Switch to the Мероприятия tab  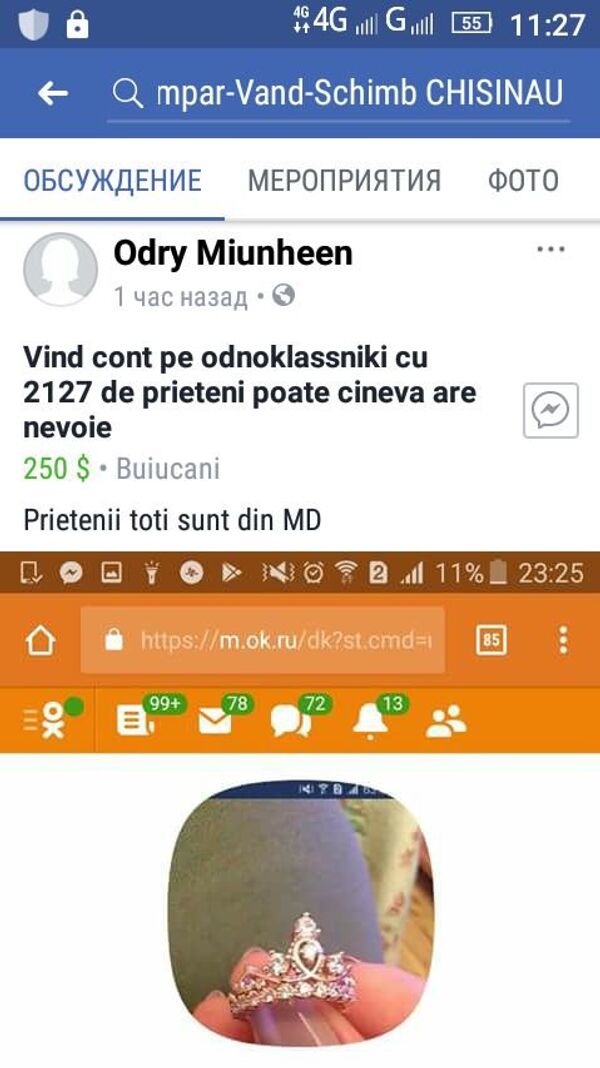[344, 181]
